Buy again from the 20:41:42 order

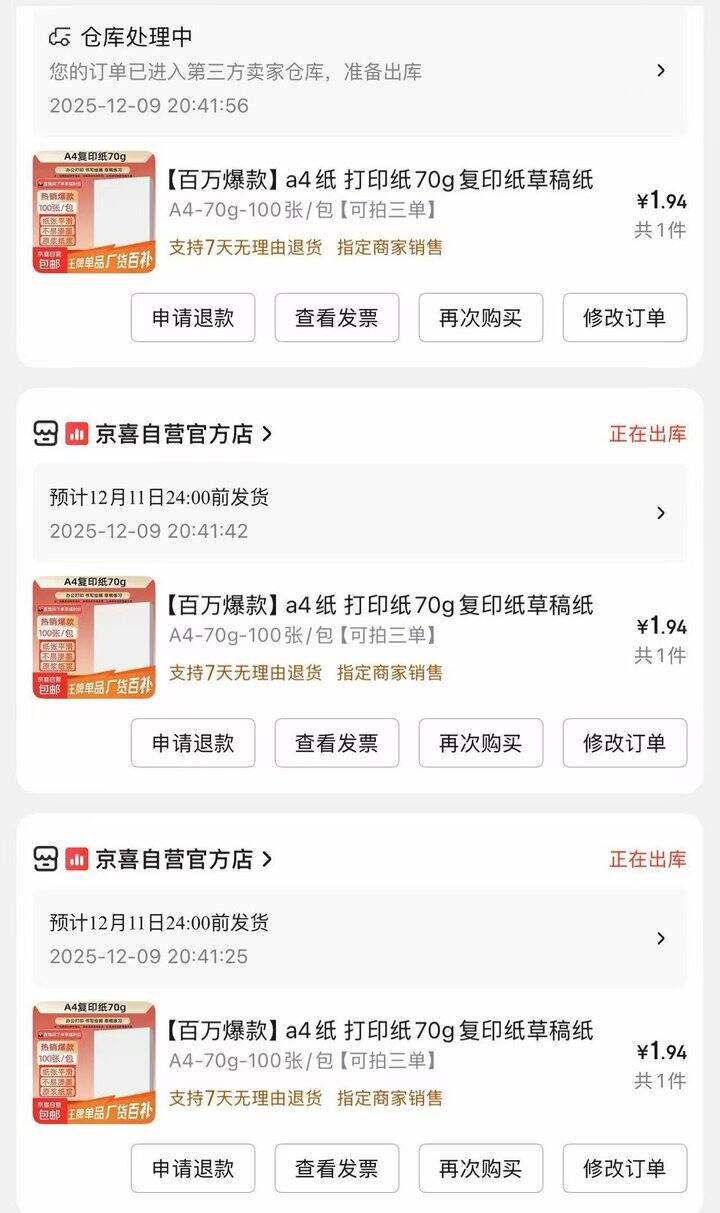tap(481, 743)
